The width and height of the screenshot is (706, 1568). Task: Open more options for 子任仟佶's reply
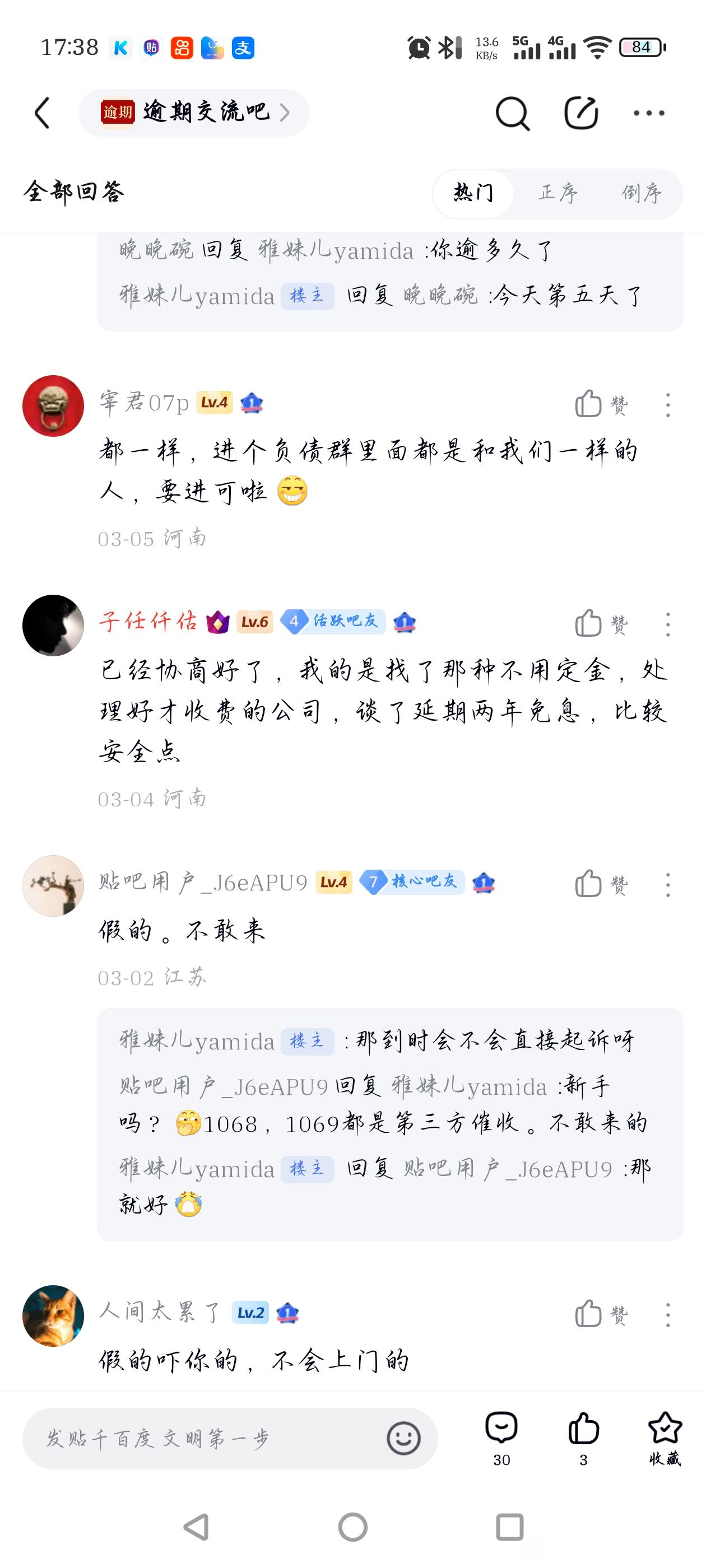tap(668, 624)
